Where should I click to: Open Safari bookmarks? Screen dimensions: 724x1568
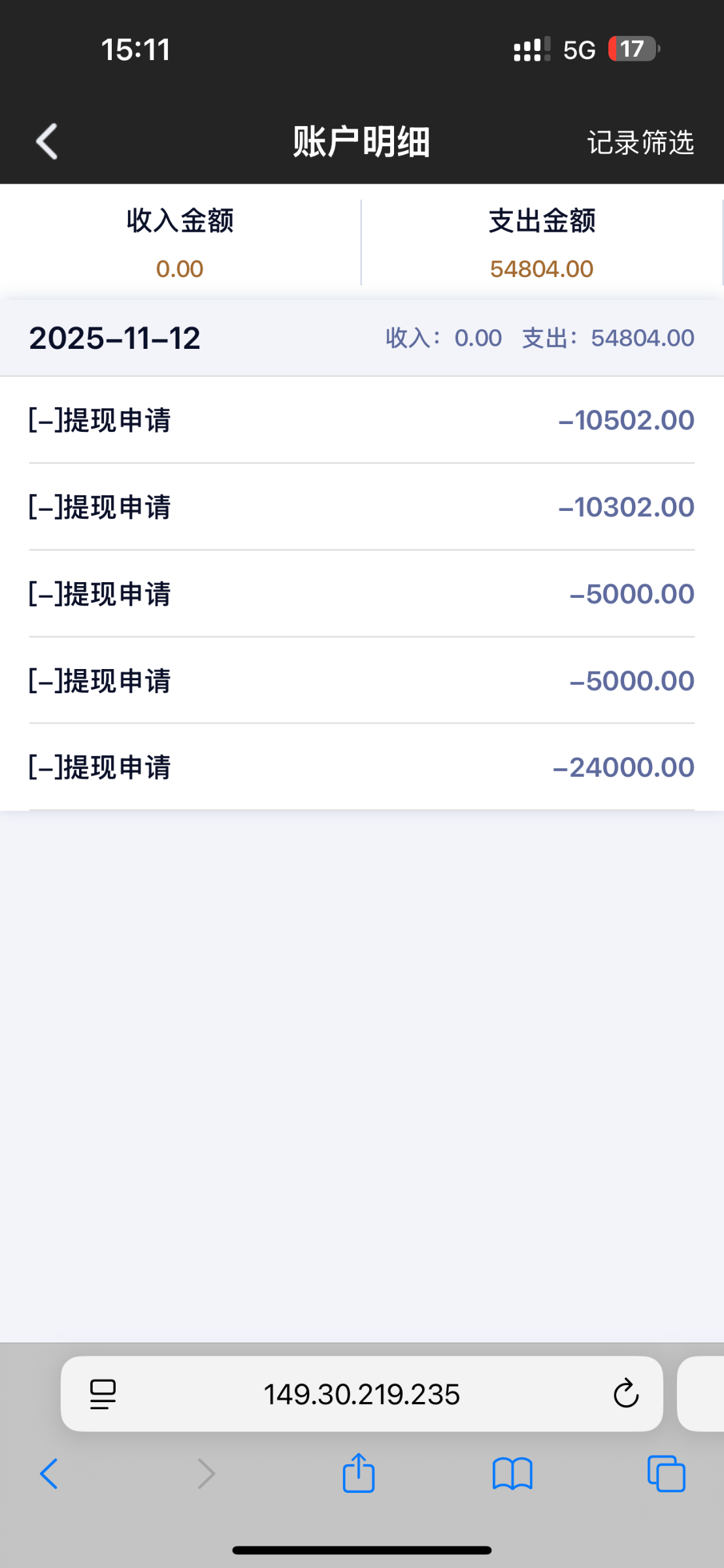click(512, 1474)
